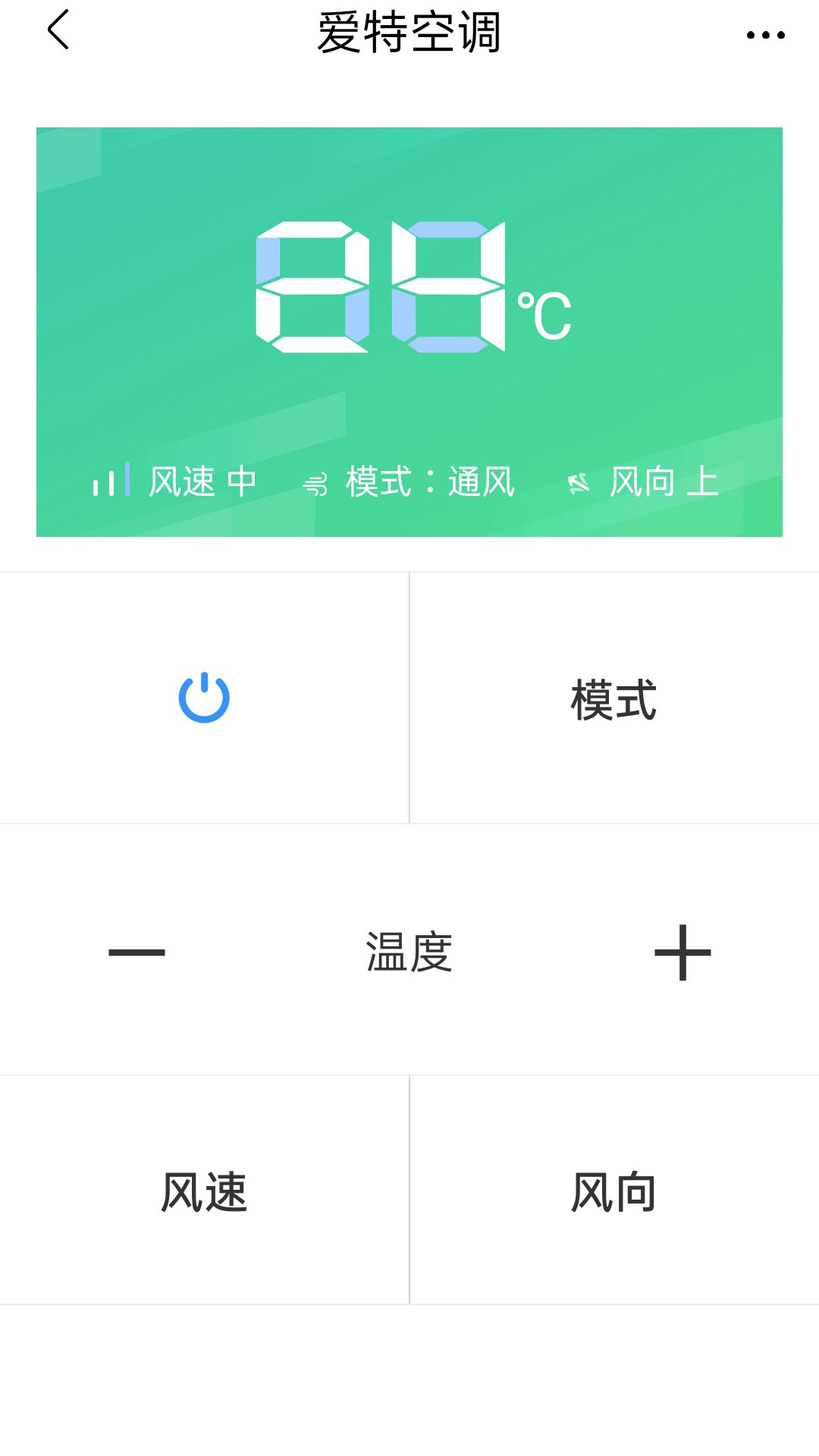Decrease temperature with the minus button
Image resolution: width=819 pixels, height=1456 pixels.
pyautogui.click(x=136, y=952)
